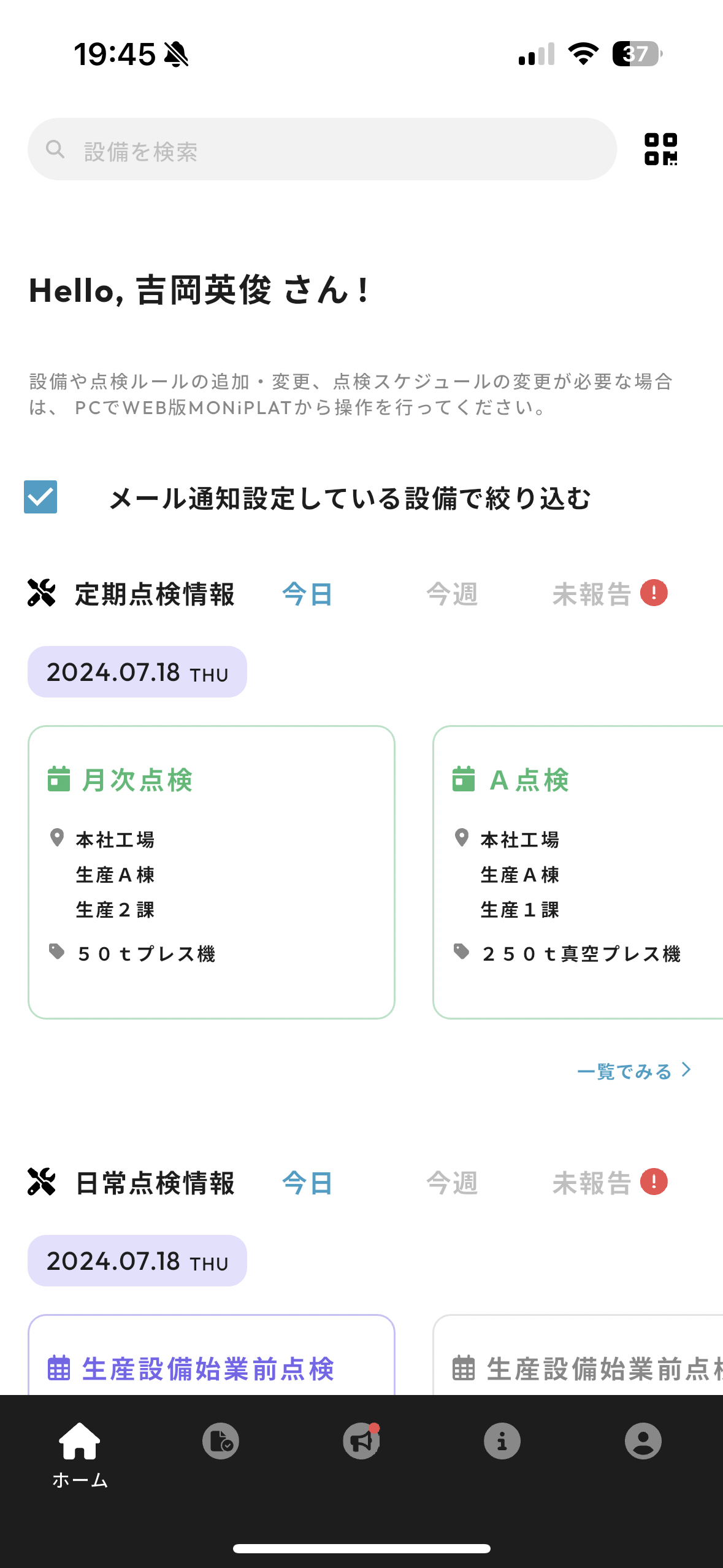723x1568 pixels.
Task: Open the purple 生産設備始業前点検 card
Action: (x=212, y=1355)
